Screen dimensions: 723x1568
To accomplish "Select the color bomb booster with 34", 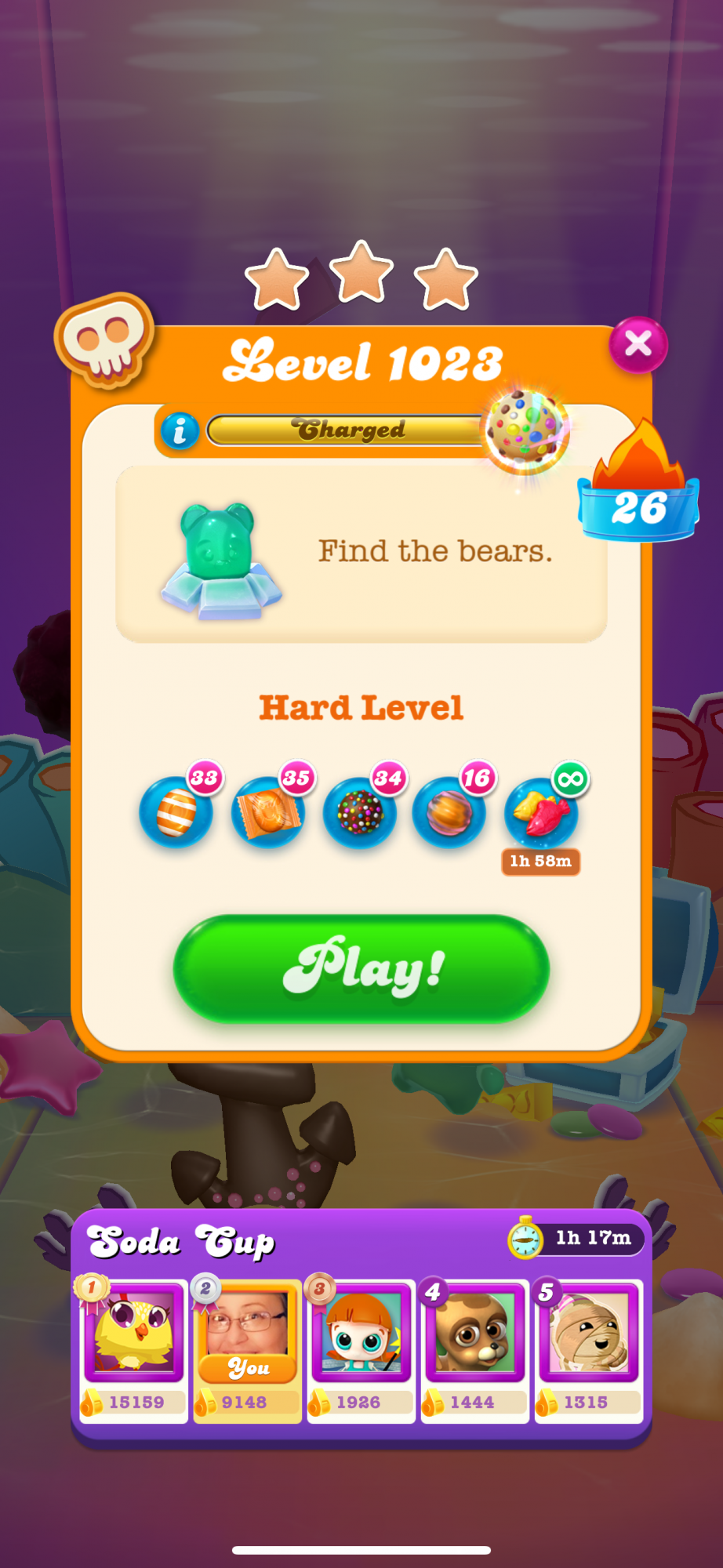I will [360, 812].
